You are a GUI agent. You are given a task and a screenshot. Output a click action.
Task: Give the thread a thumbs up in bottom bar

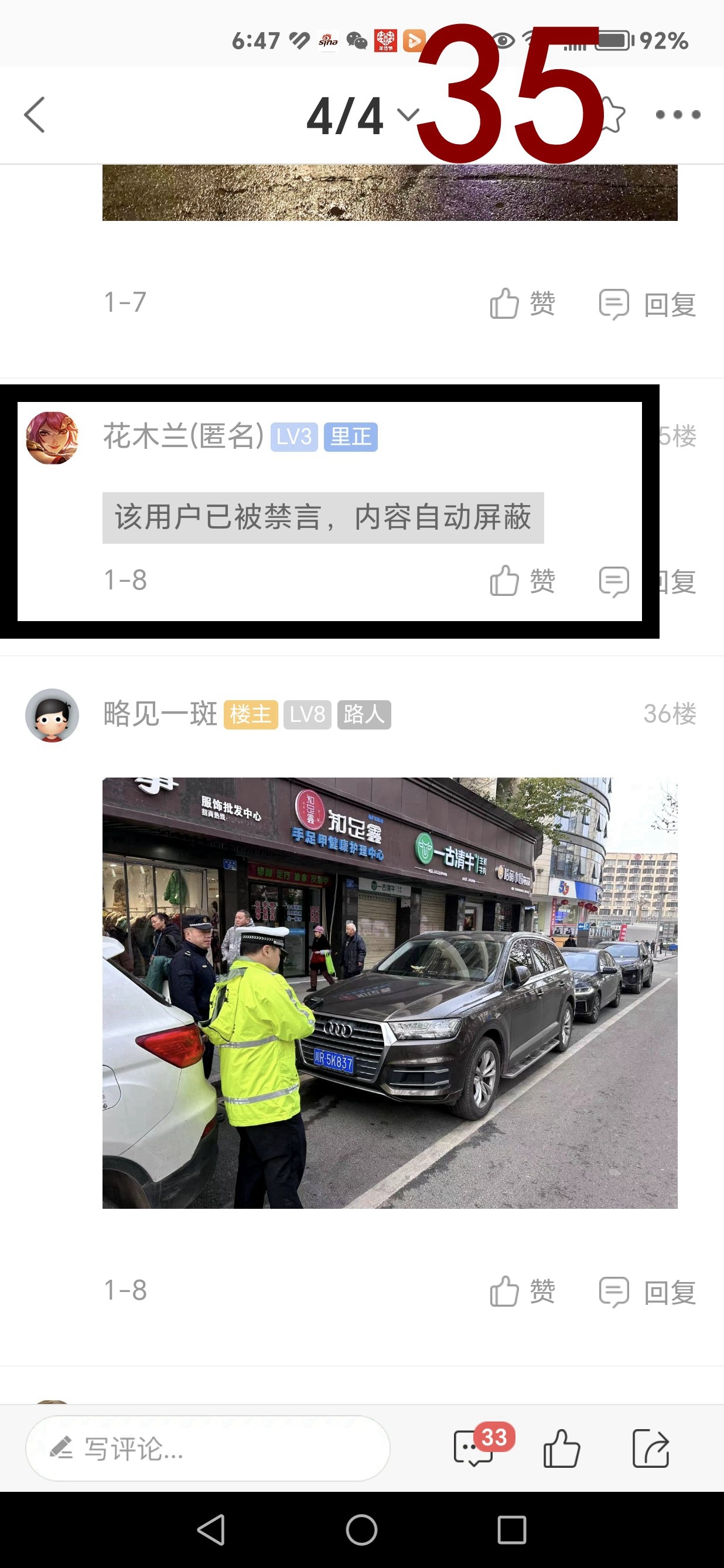(561, 1448)
